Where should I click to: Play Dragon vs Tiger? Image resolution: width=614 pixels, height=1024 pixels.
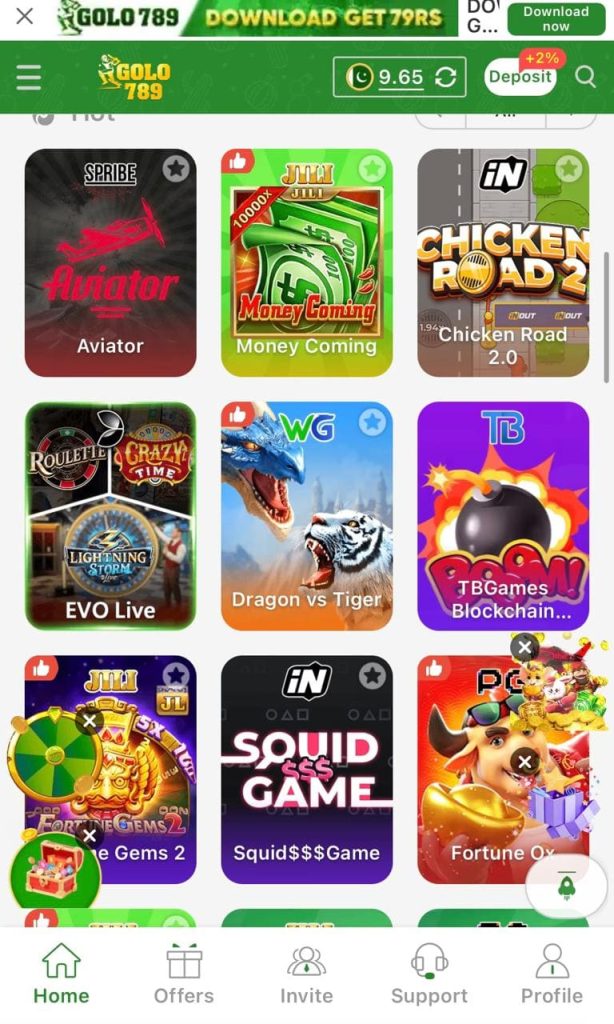(x=306, y=515)
